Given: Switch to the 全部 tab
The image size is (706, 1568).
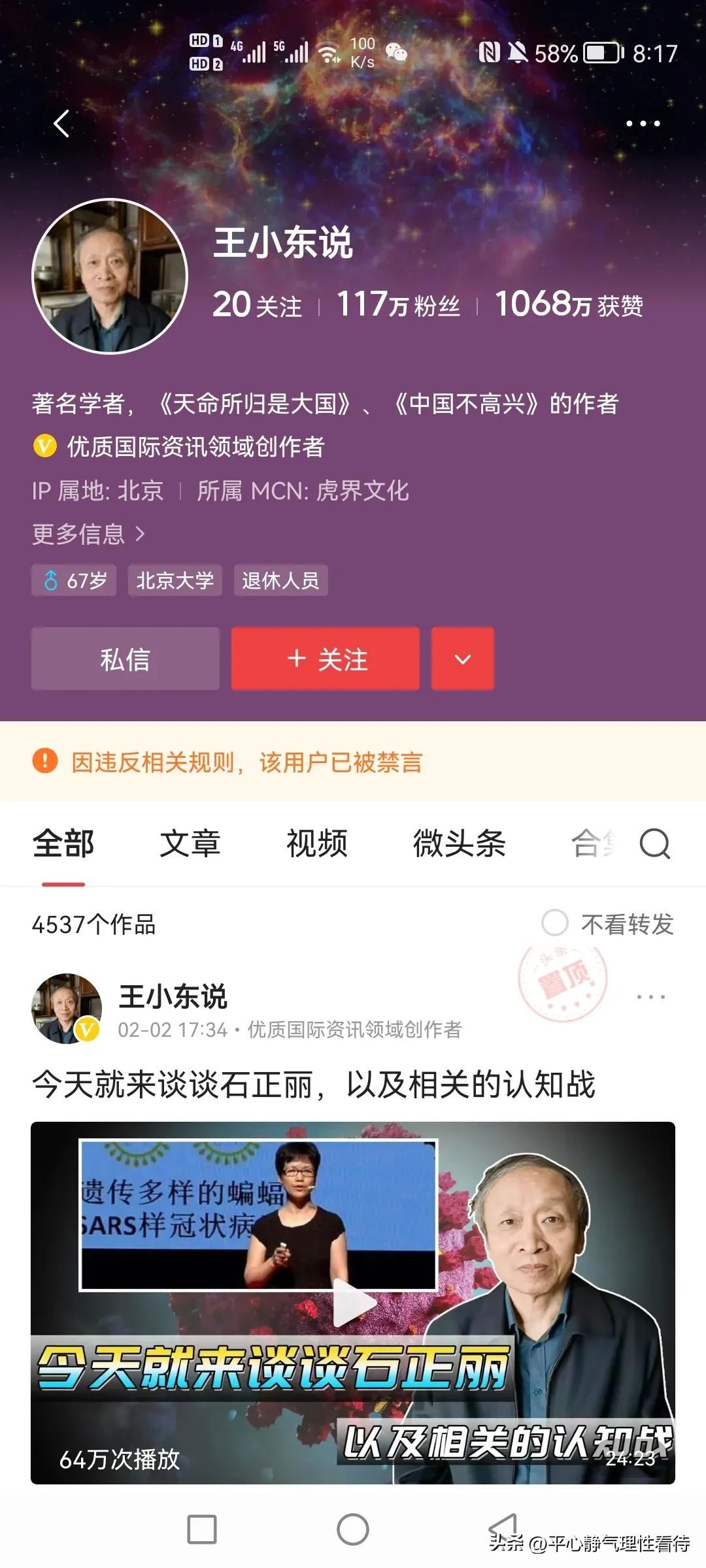Looking at the screenshot, I should click(63, 843).
